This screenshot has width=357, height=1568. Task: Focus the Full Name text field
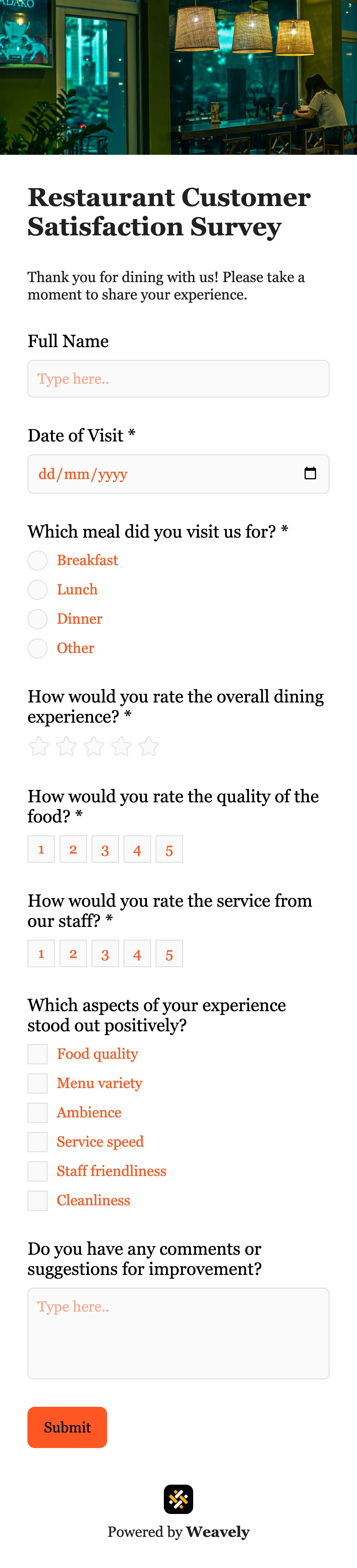(178, 379)
